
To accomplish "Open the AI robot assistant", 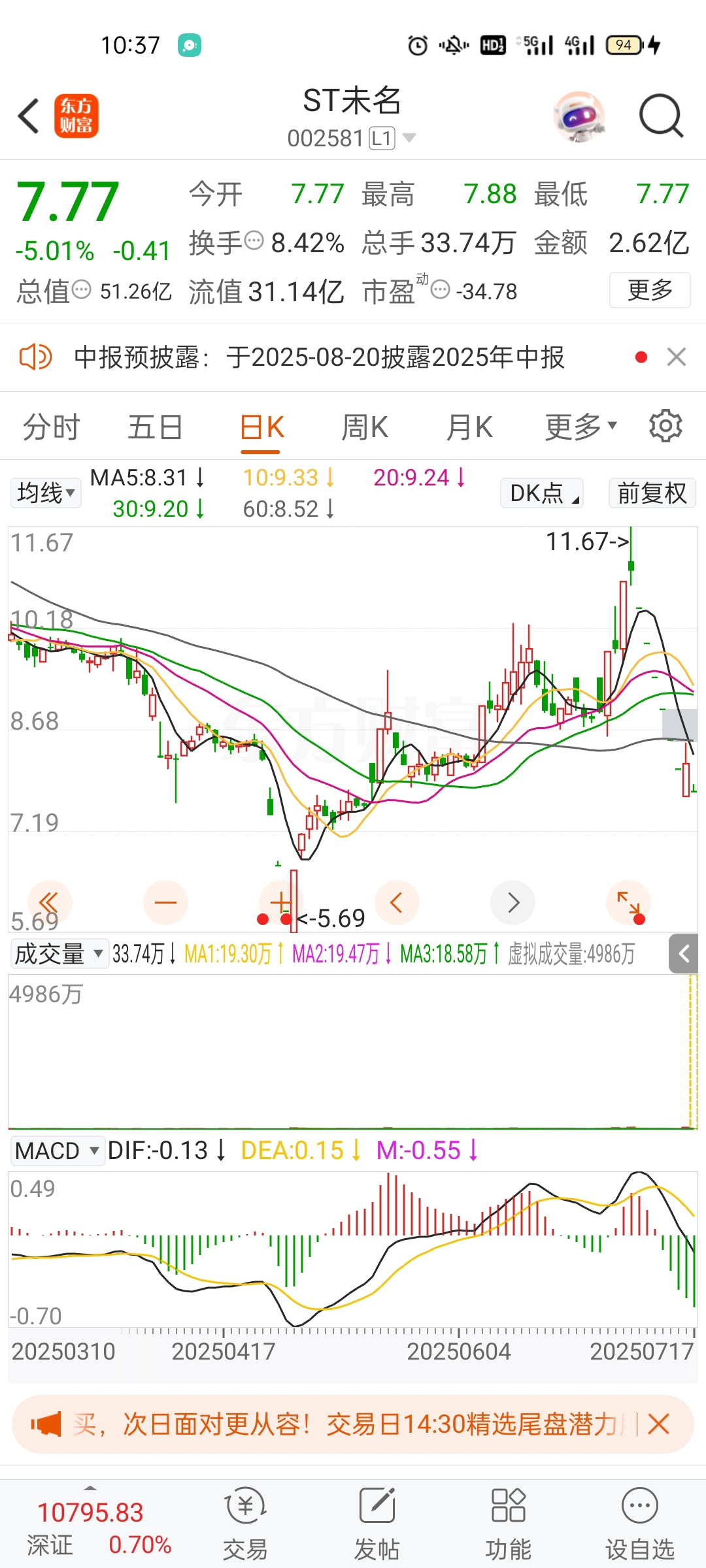I will 579,116.
